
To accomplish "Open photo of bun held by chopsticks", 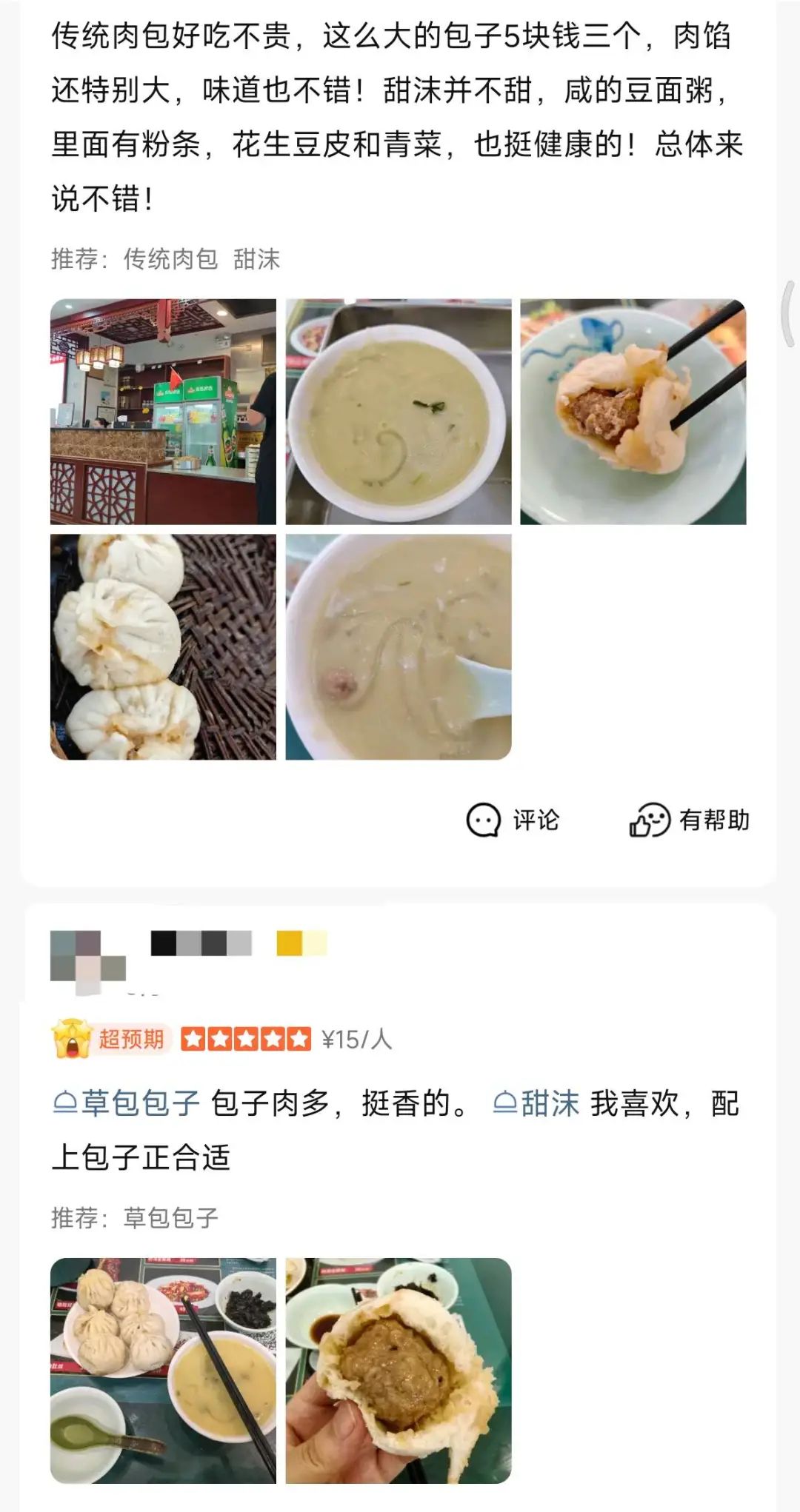I will (633, 412).
